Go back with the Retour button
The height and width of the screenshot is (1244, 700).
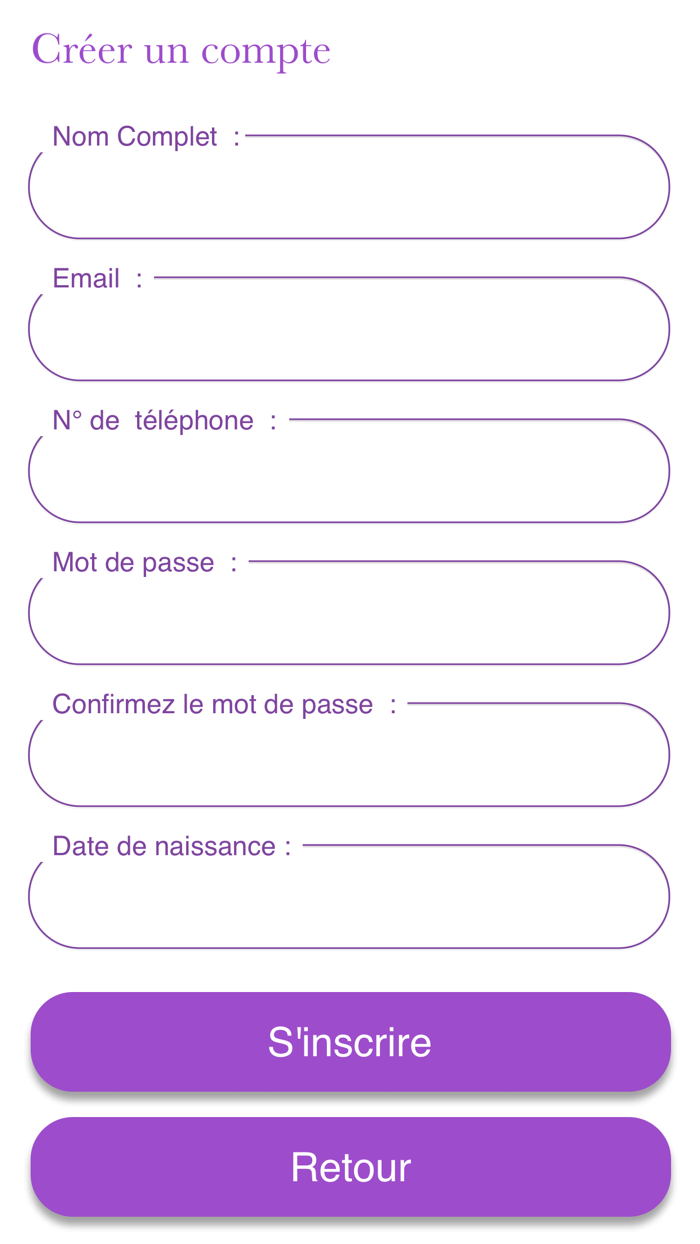350,1167
